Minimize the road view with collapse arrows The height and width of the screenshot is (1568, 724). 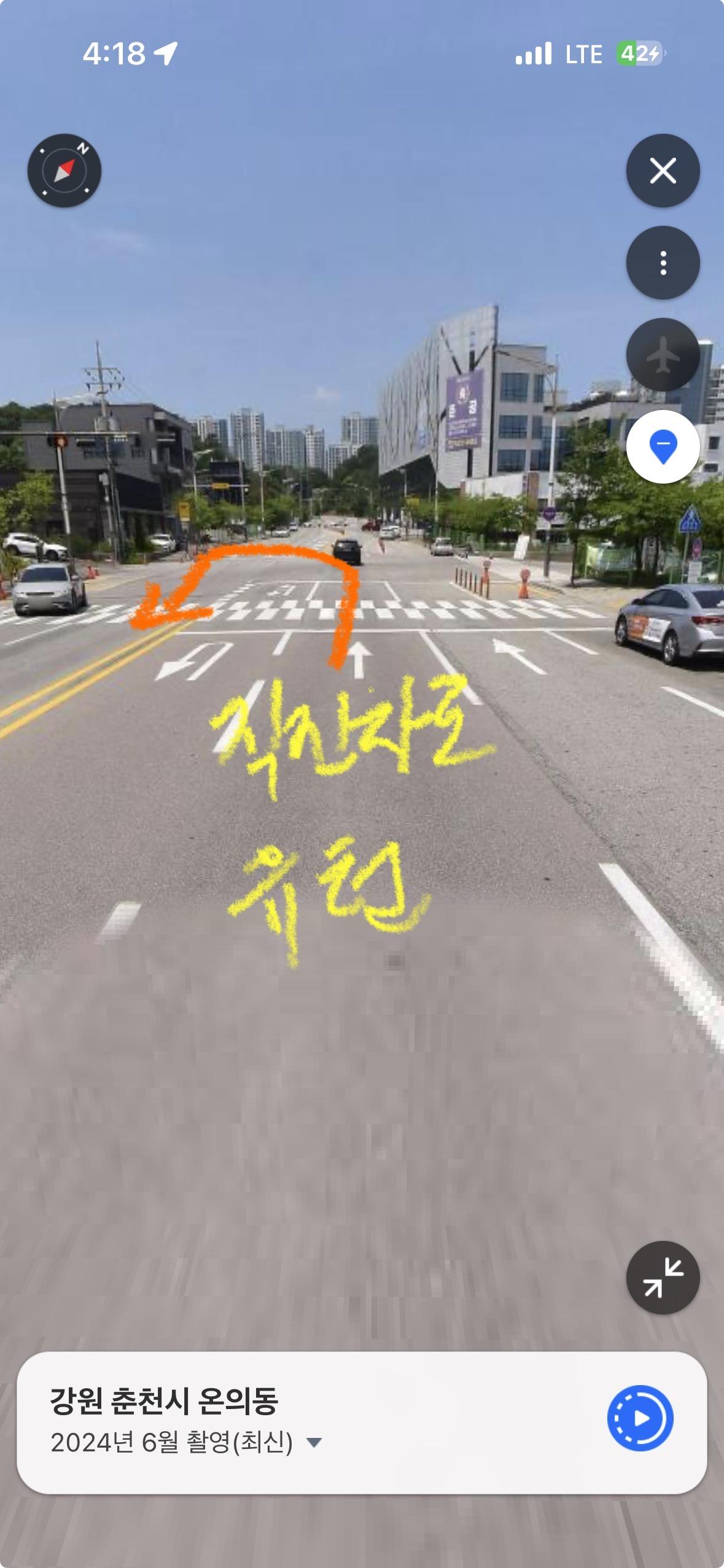(663, 1278)
